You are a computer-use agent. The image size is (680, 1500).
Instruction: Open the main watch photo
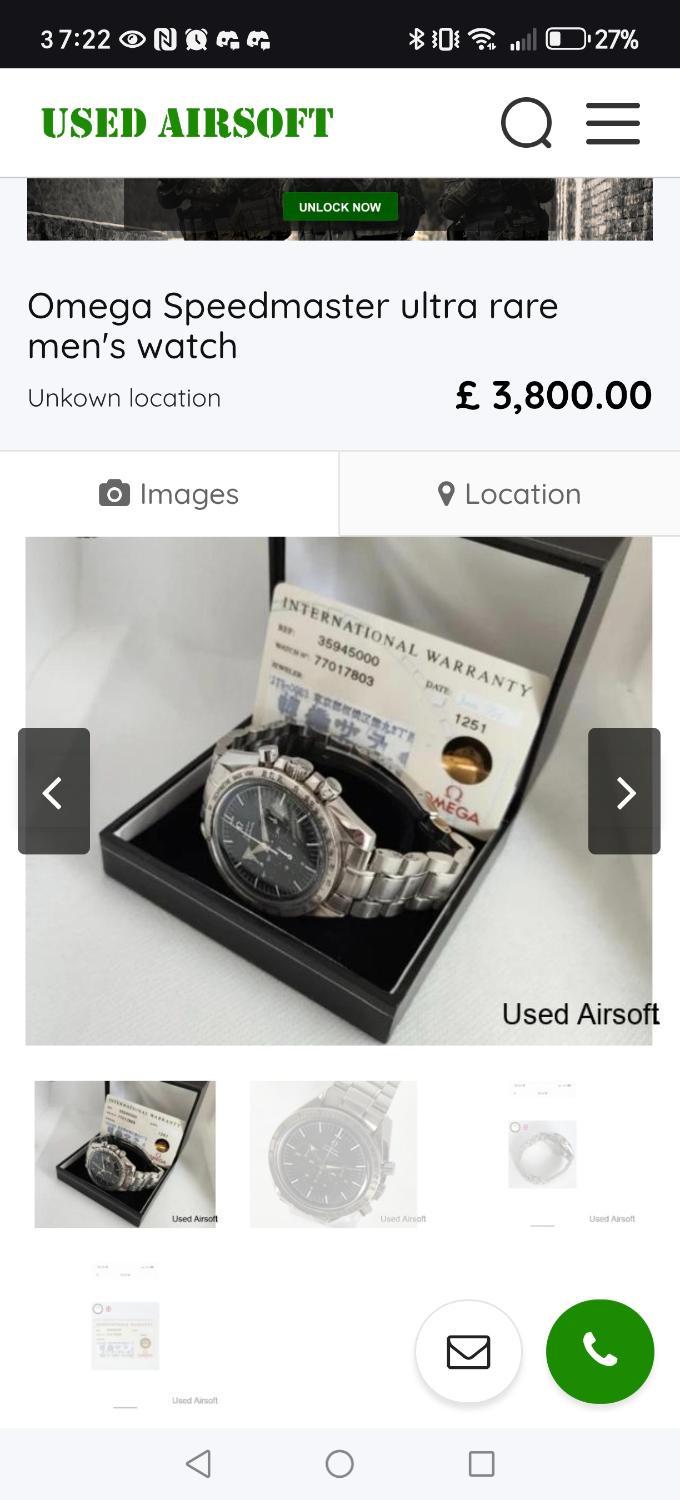click(339, 790)
